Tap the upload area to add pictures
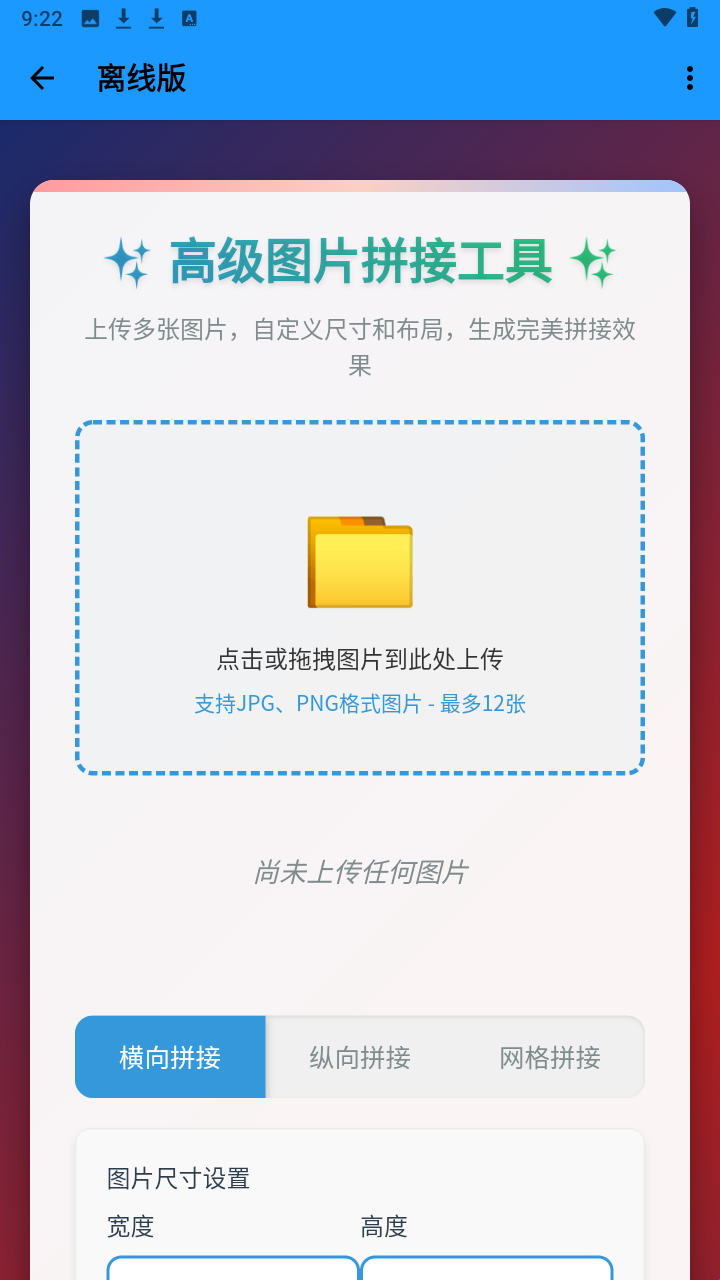The image size is (720, 1280). tap(360, 598)
